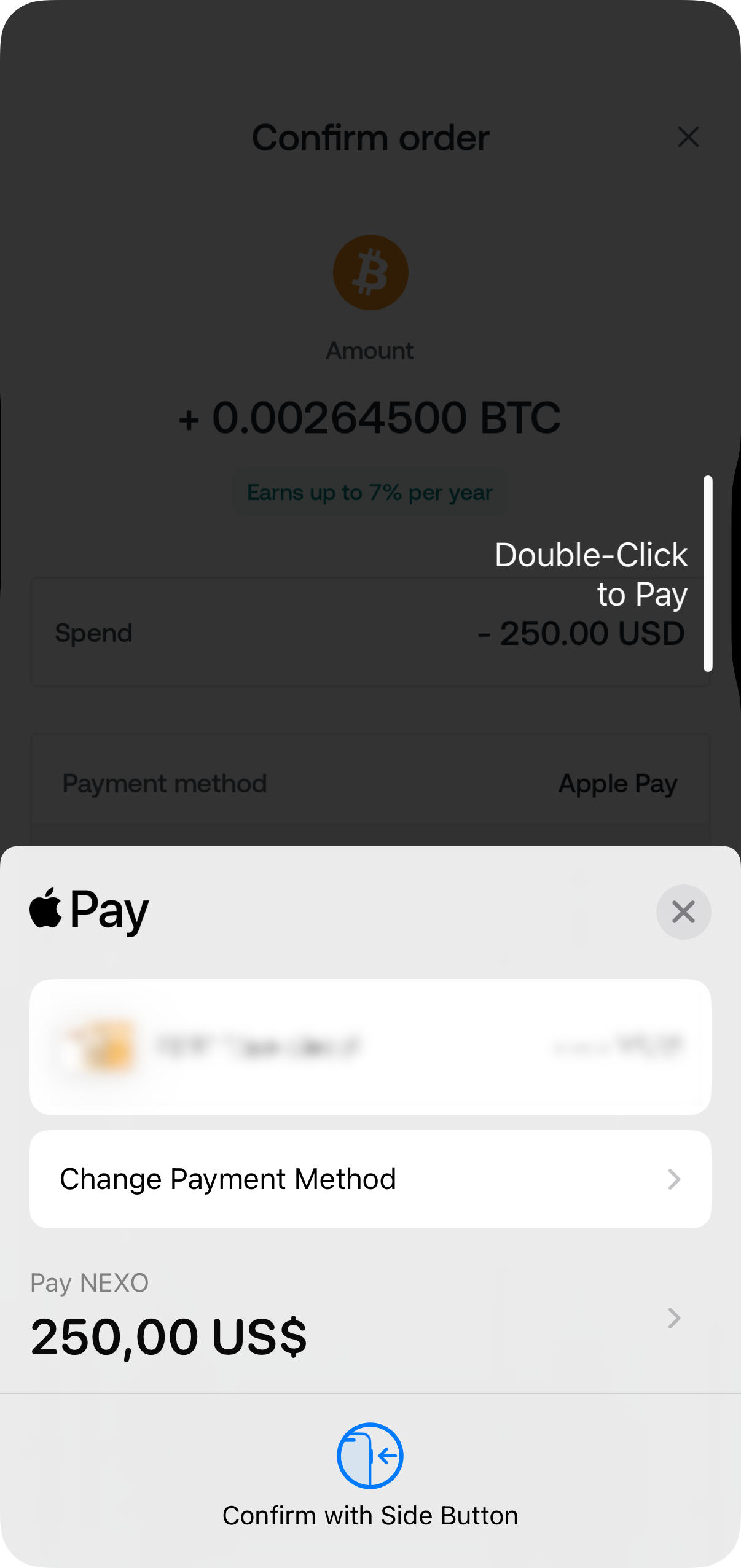
Task: Tap the X on the Confirm order screen
Action: pyautogui.click(x=688, y=137)
